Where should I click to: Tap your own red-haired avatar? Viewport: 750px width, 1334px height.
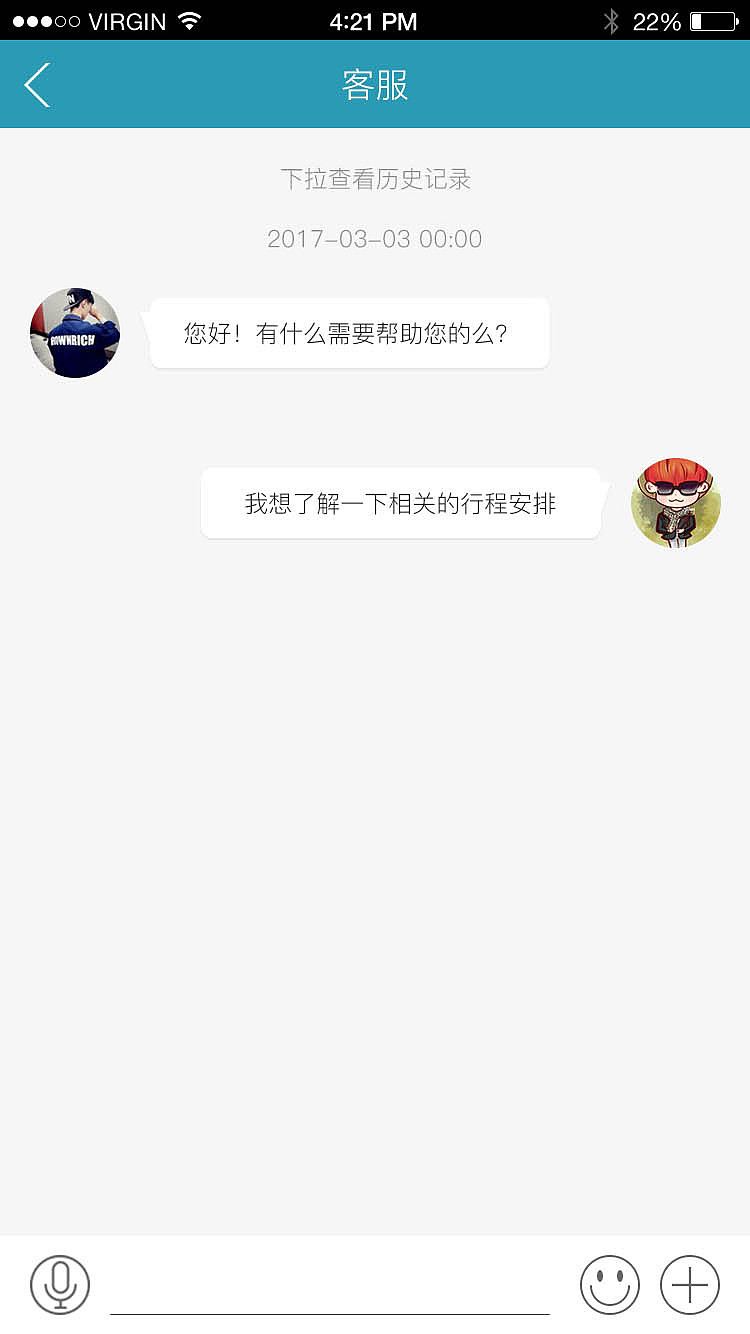click(675, 503)
